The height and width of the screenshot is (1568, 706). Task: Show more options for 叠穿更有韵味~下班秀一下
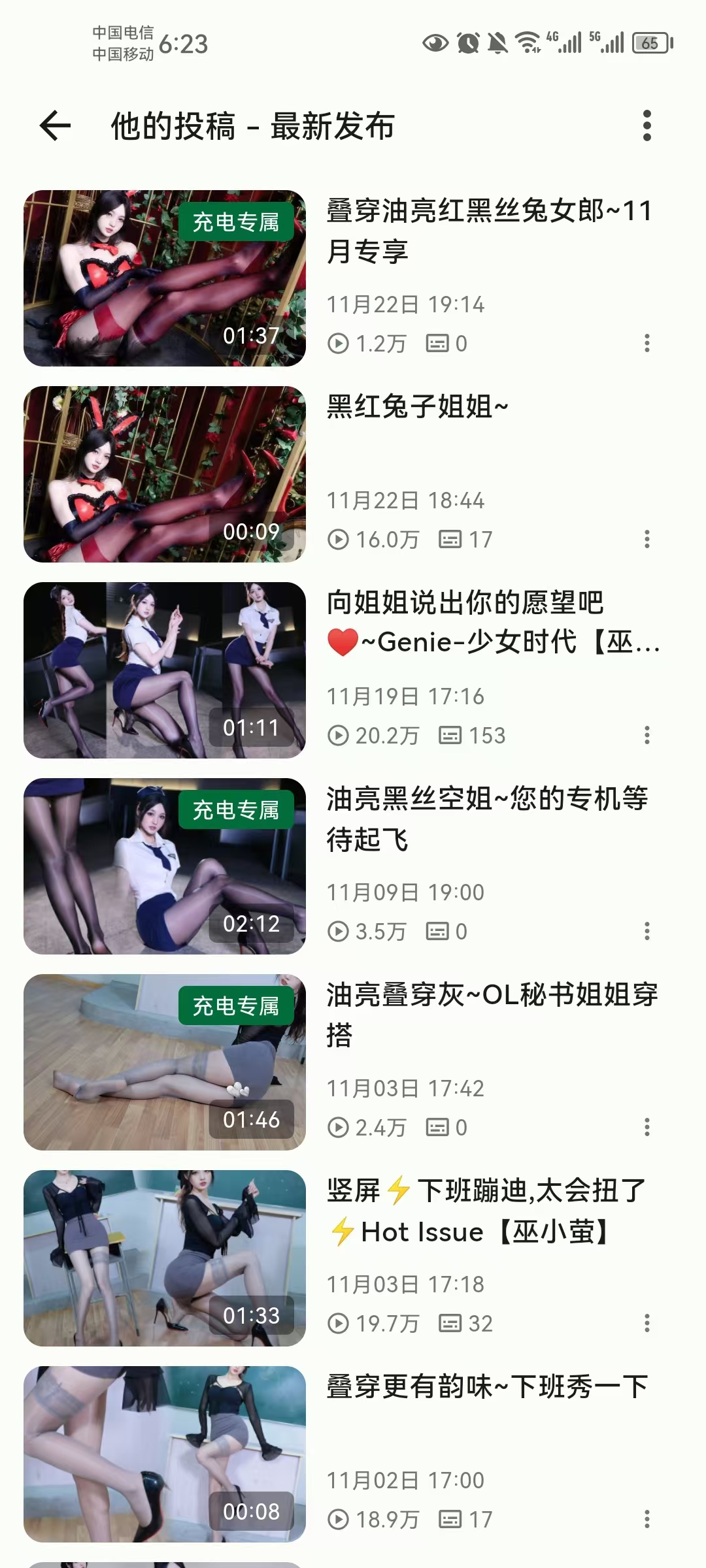pos(647,1519)
